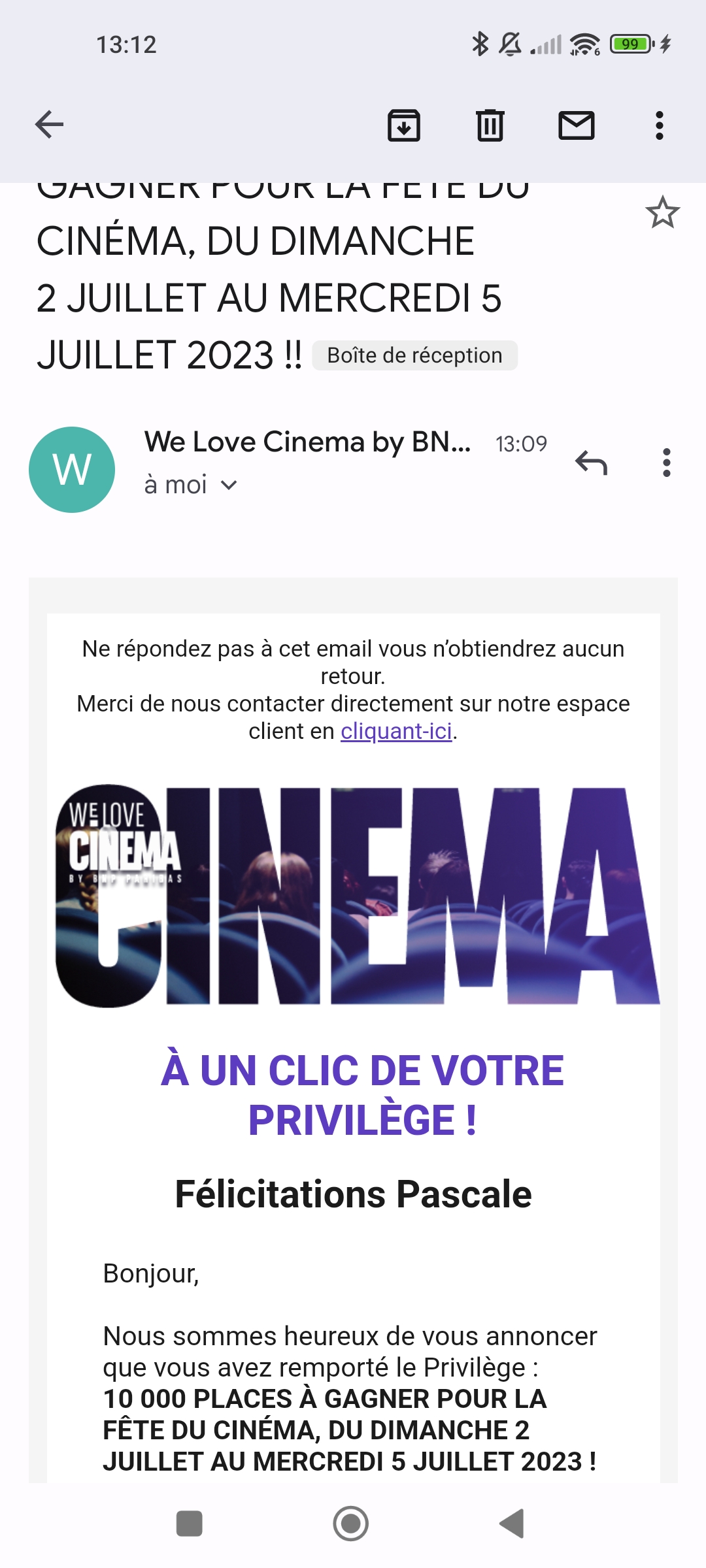Open the top bar overflow menu

coord(660,125)
